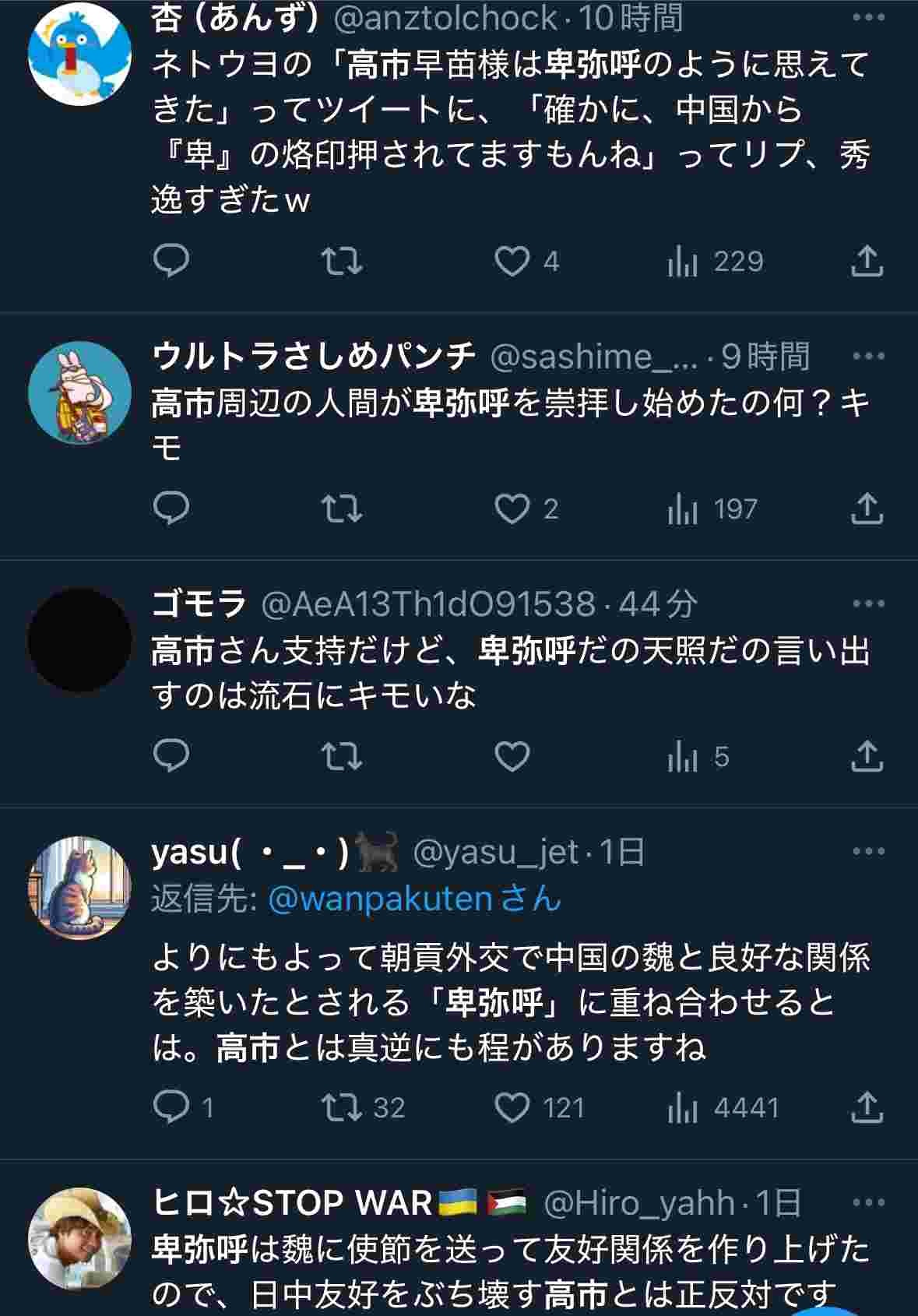Open the @wanpakuten mention link
918x1316 pixels.
click(380, 899)
